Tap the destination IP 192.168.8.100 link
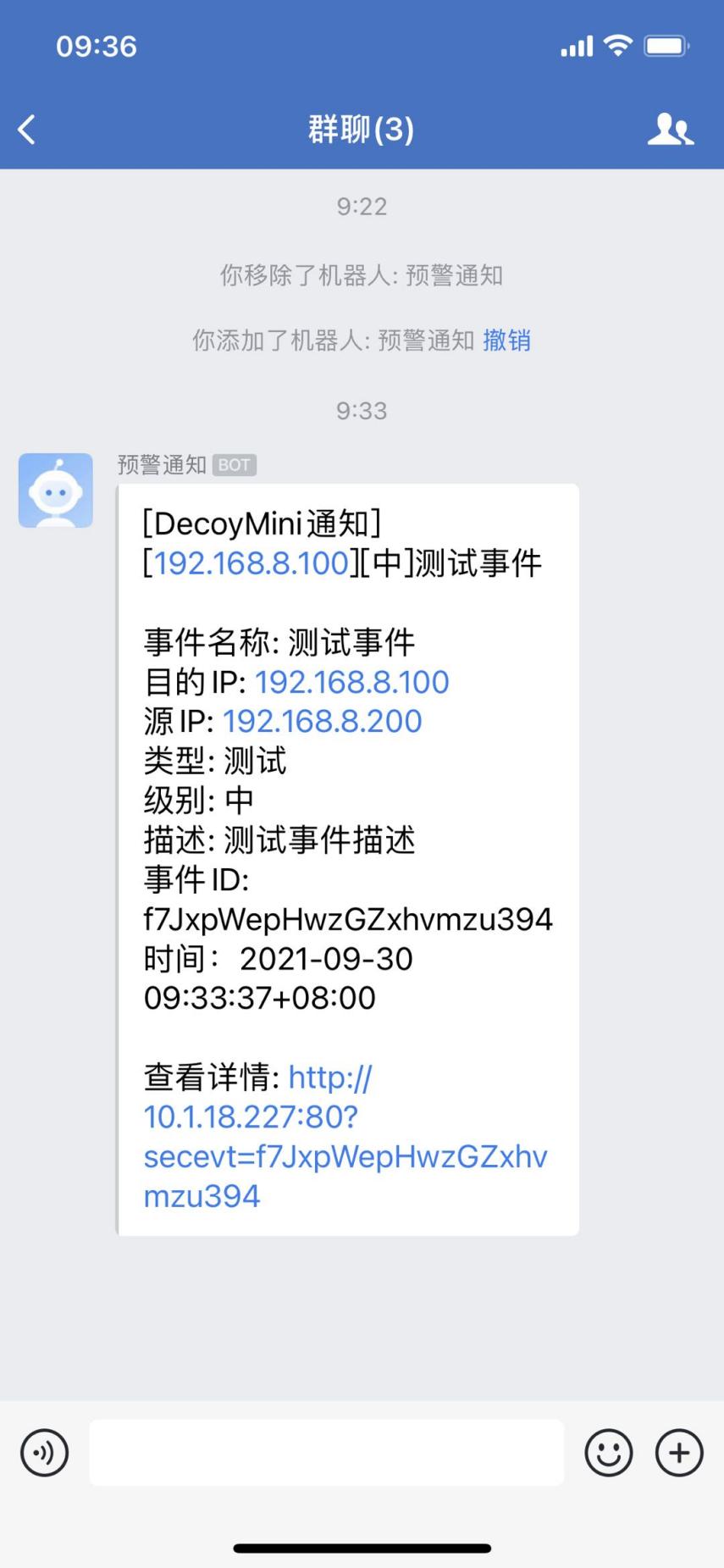The image size is (724, 1568). click(x=352, y=682)
